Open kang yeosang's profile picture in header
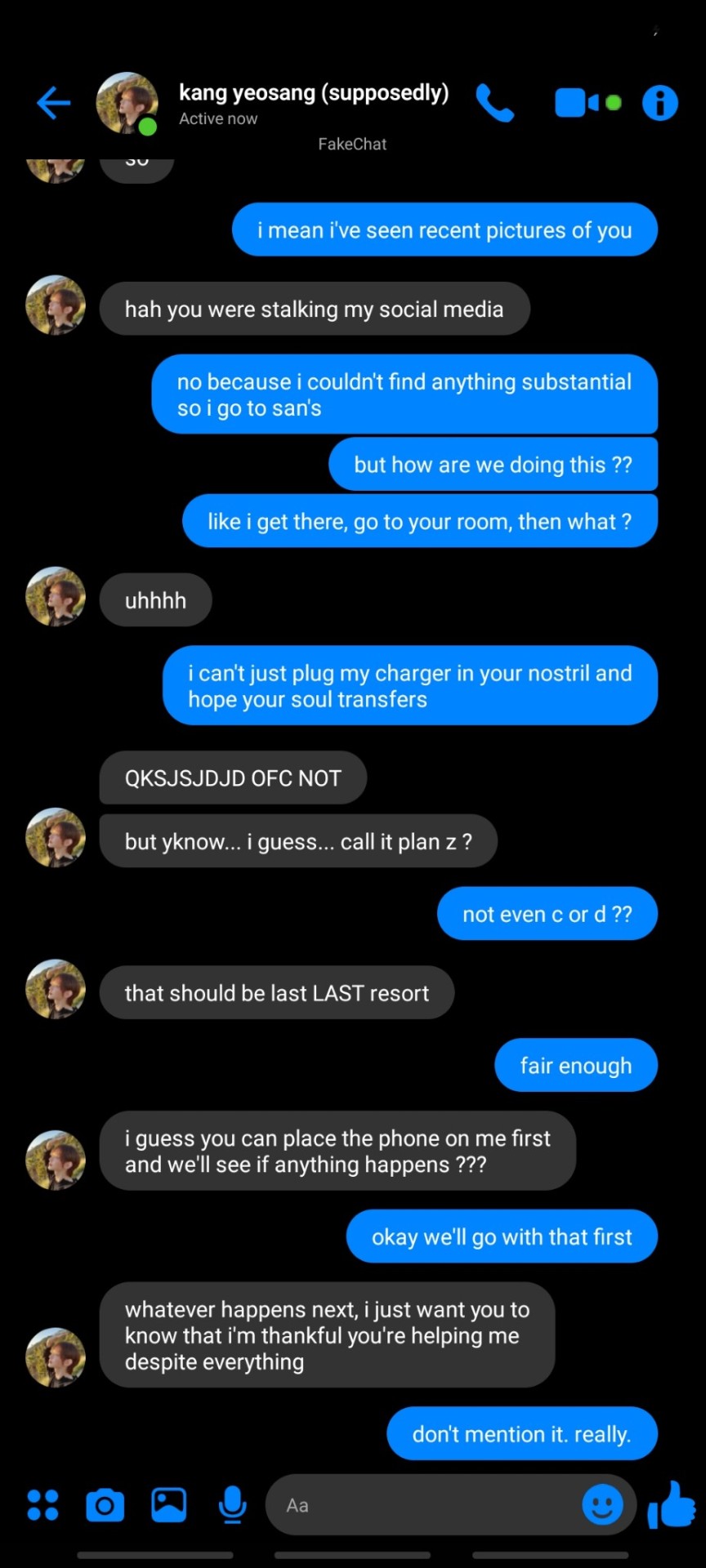This screenshot has width=706, height=1568. pyautogui.click(x=127, y=103)
